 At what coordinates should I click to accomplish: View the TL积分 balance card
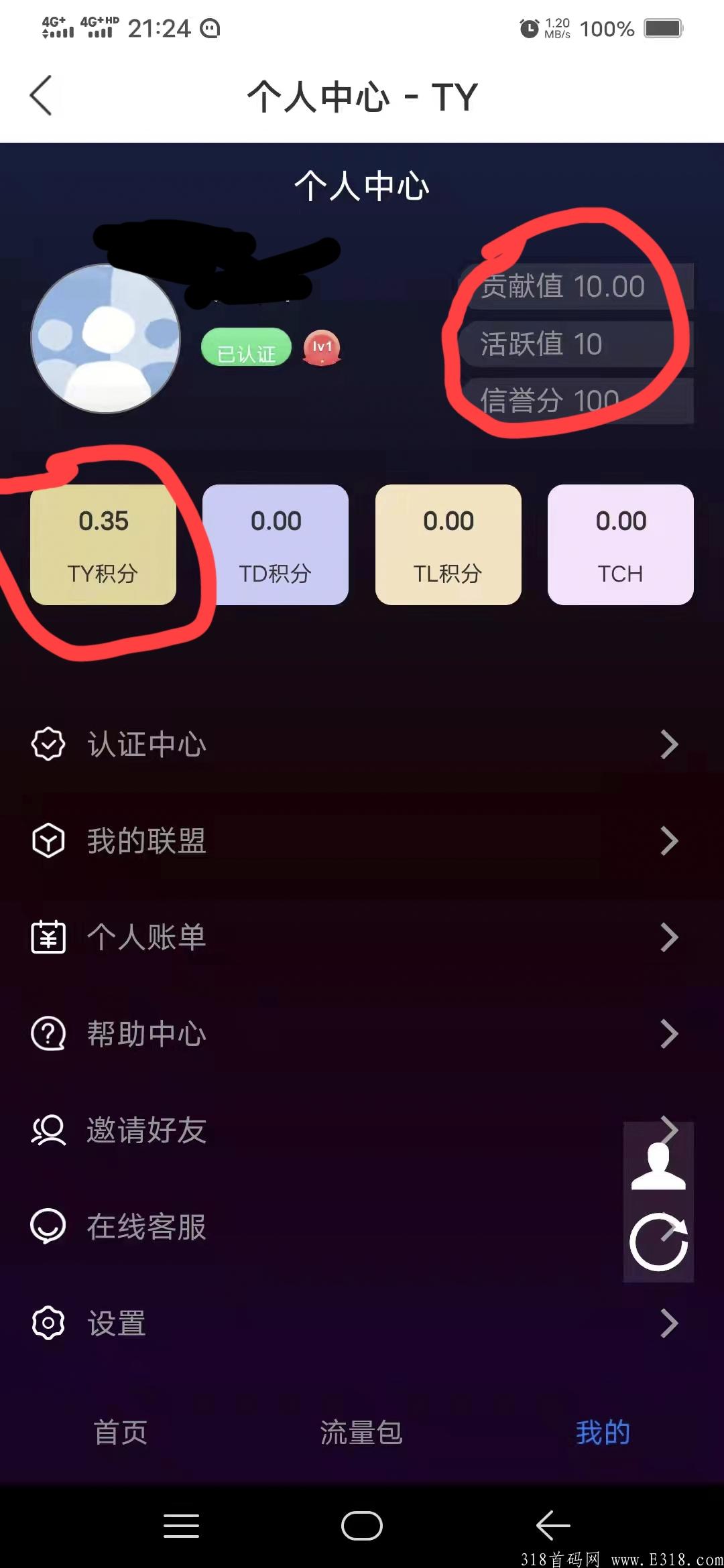448,545
